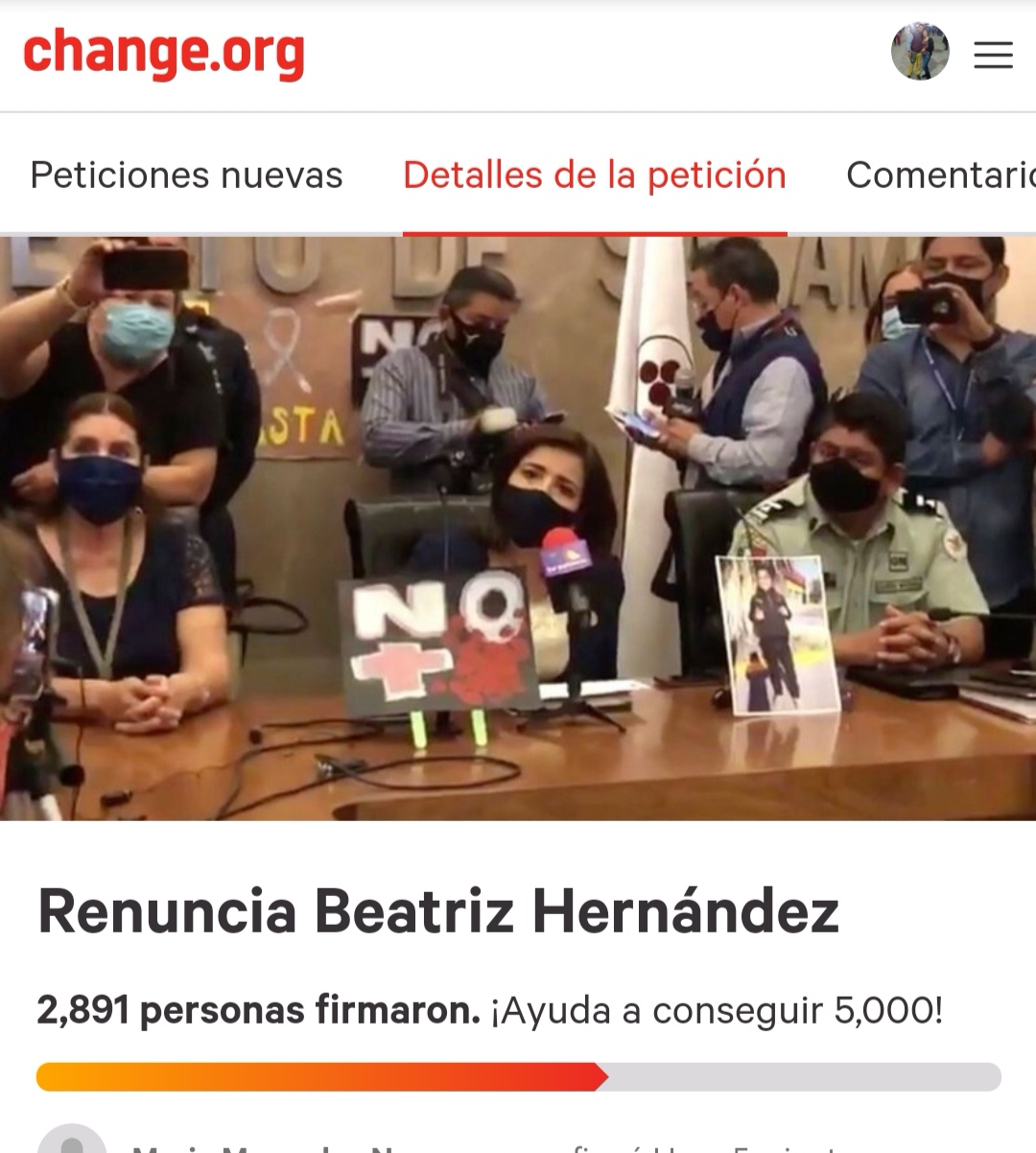Go to the change.org homepage
Image resolution: width=1036 pixels, height=1153 pixels.
(164, 54)
